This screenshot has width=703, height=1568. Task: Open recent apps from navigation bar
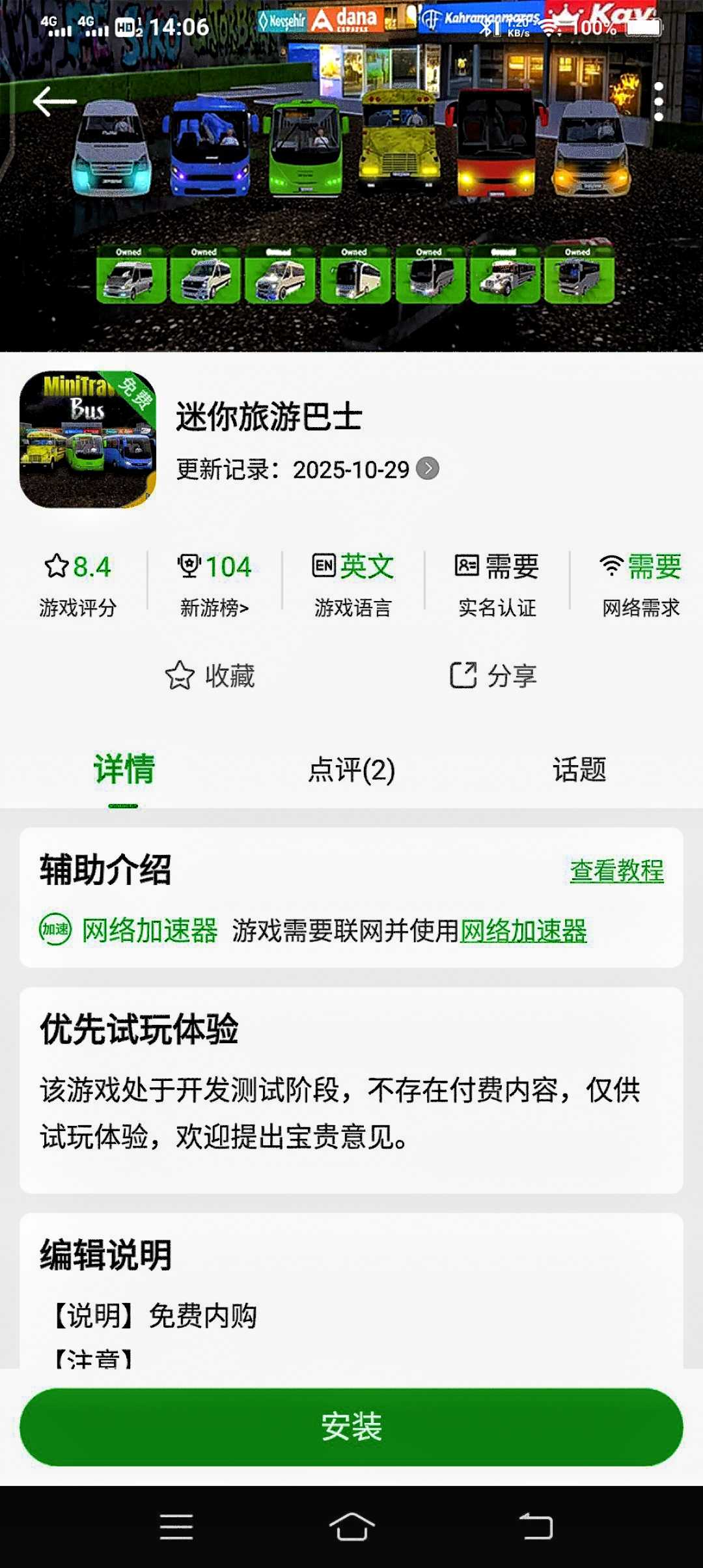(x=176, y=1526)
